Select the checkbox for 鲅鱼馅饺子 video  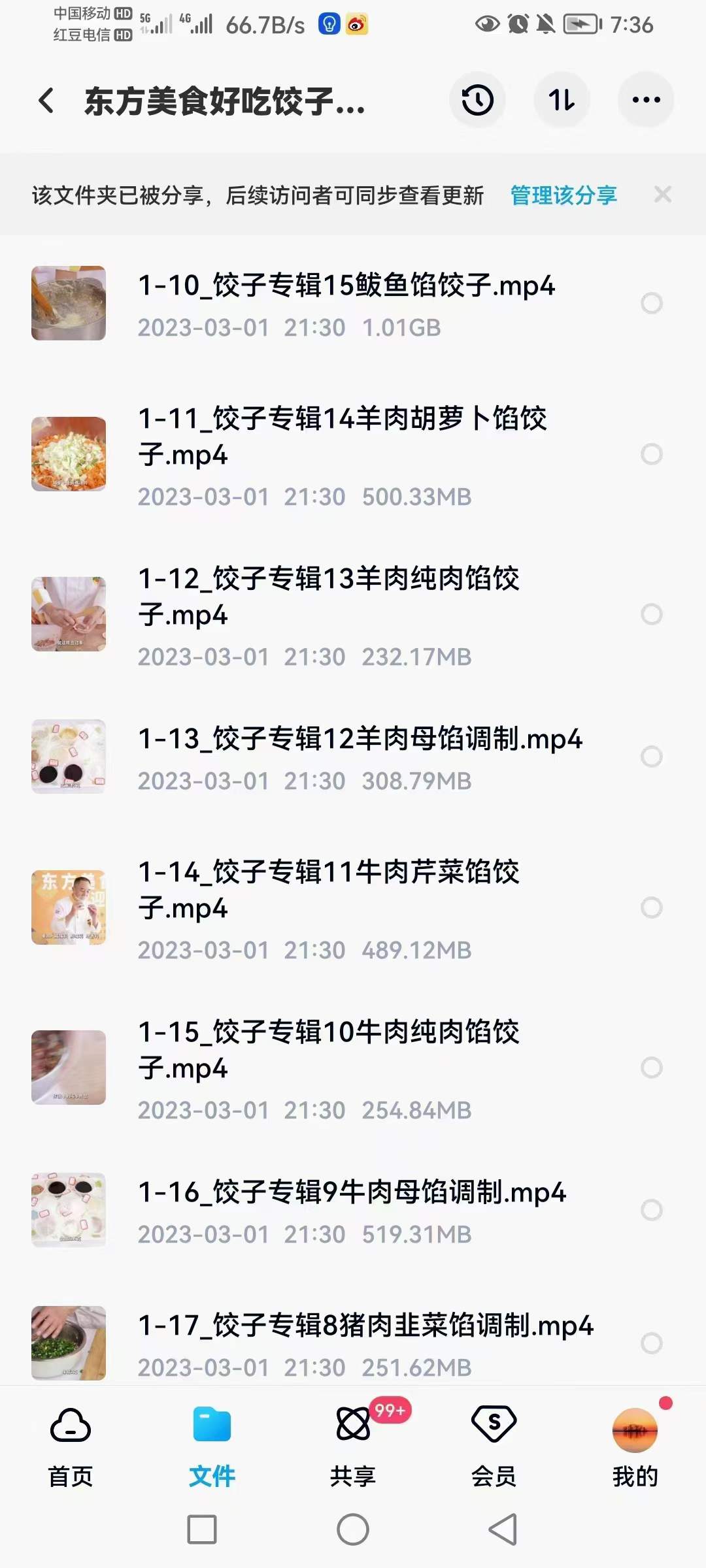click(651, 303)
